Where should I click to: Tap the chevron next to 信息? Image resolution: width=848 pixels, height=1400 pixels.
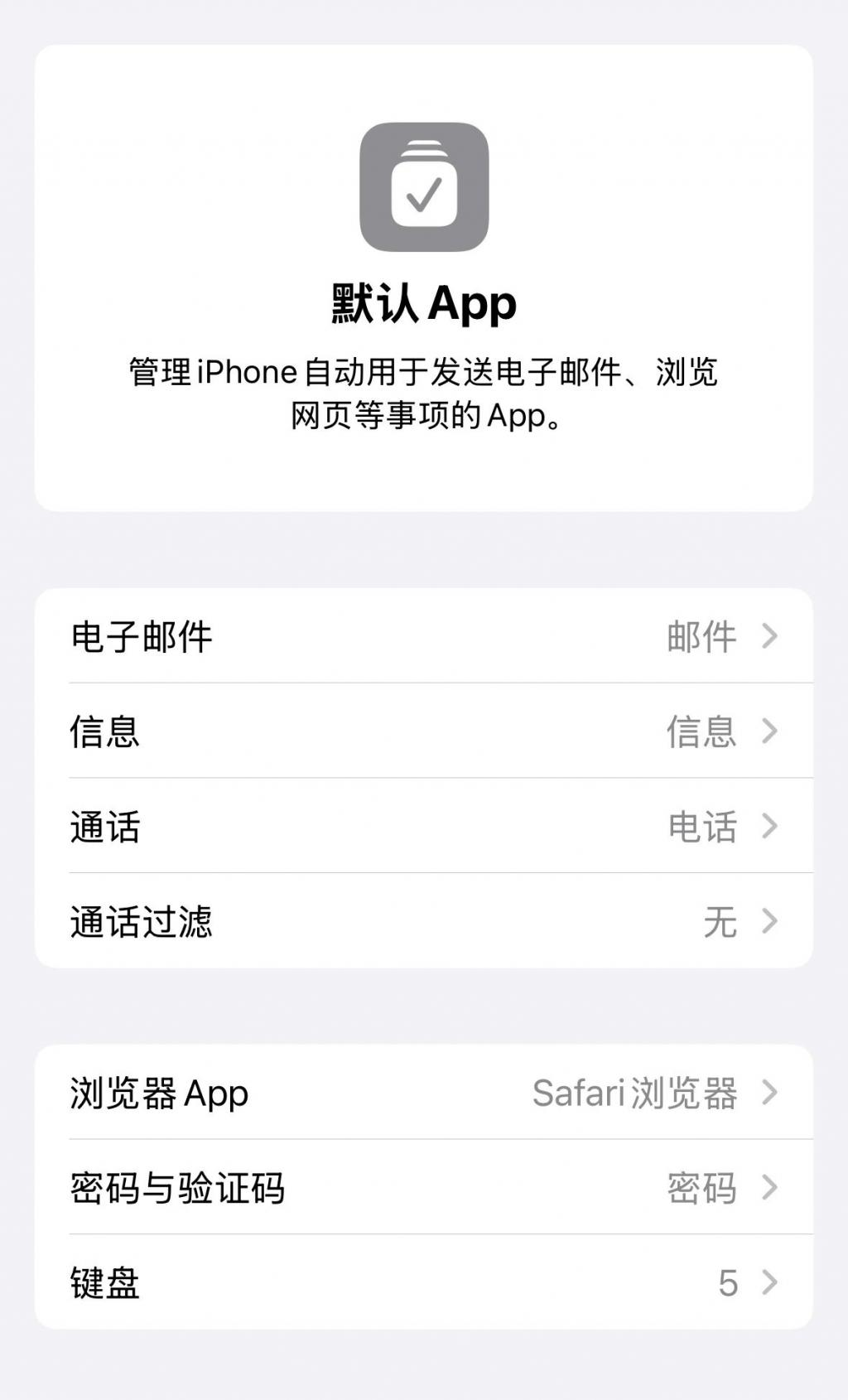pyautogui.click(x=772, y=732)
